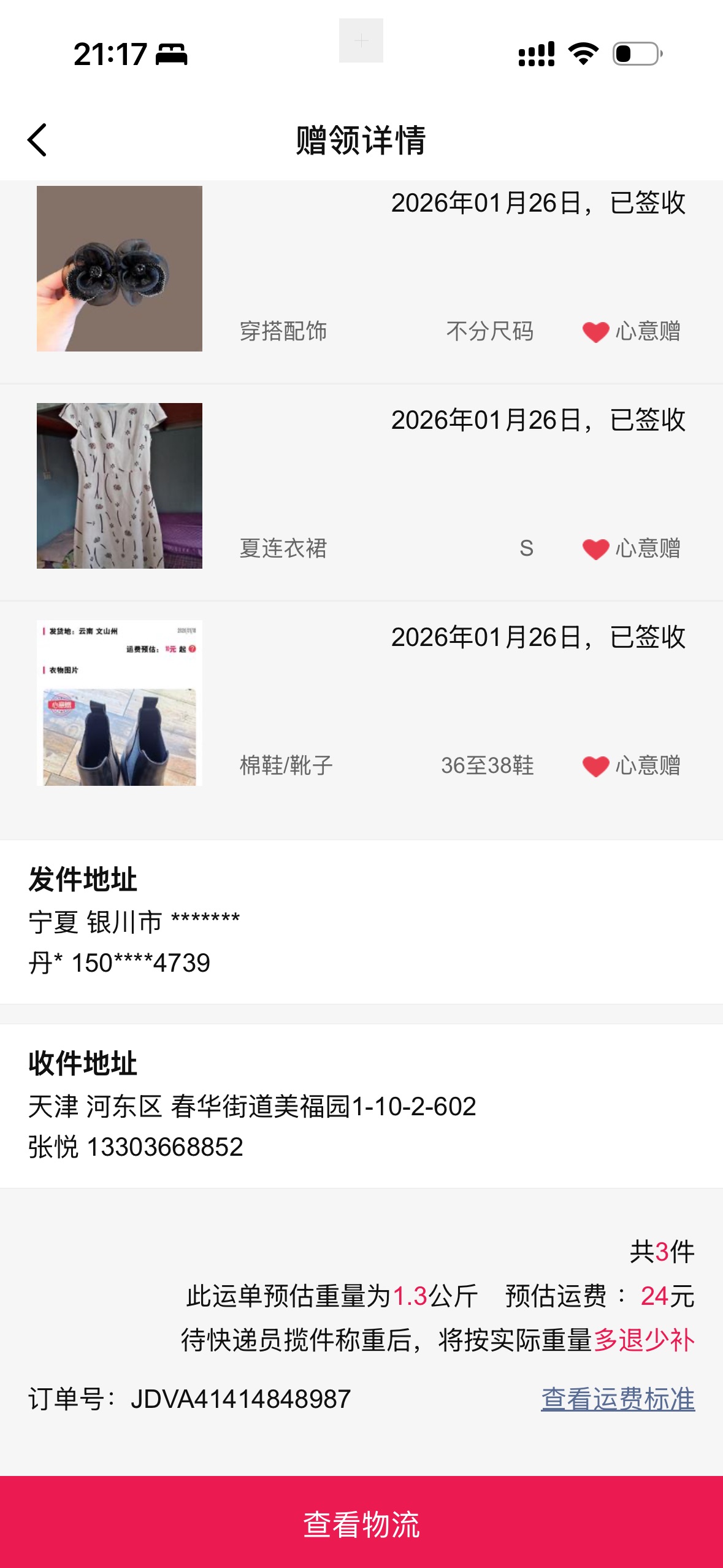Open the 棉鞋/靴子 item photo
This screenshot has width=723, height=1568.
point(120,703)
